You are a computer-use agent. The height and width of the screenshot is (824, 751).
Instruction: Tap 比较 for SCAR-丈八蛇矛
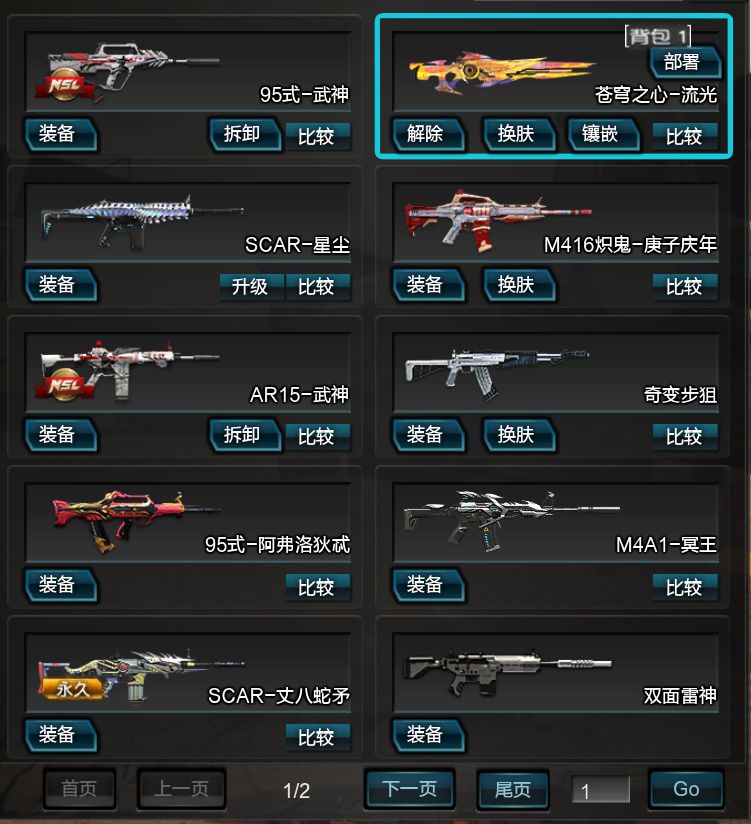tap(317, 737)
